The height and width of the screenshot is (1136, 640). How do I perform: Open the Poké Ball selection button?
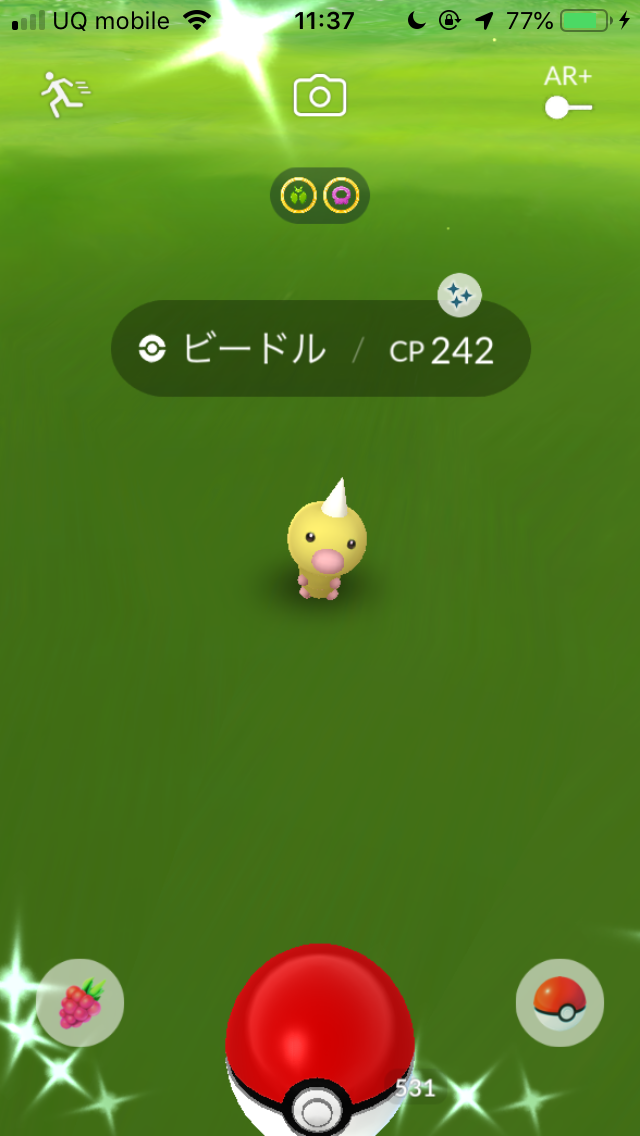pyautogui.click(x=560, y=1003)
